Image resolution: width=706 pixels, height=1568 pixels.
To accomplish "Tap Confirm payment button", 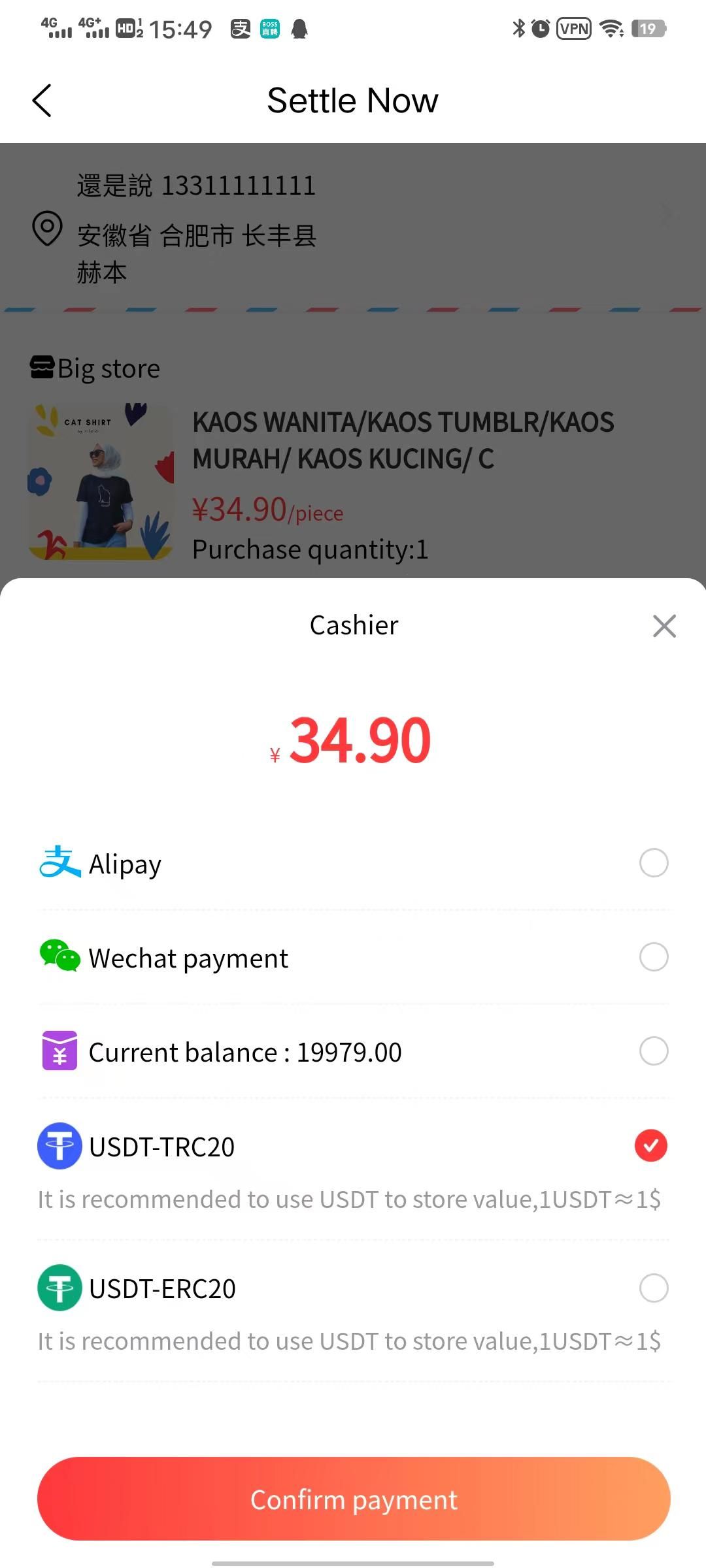I will click(x=353, y=1499).
